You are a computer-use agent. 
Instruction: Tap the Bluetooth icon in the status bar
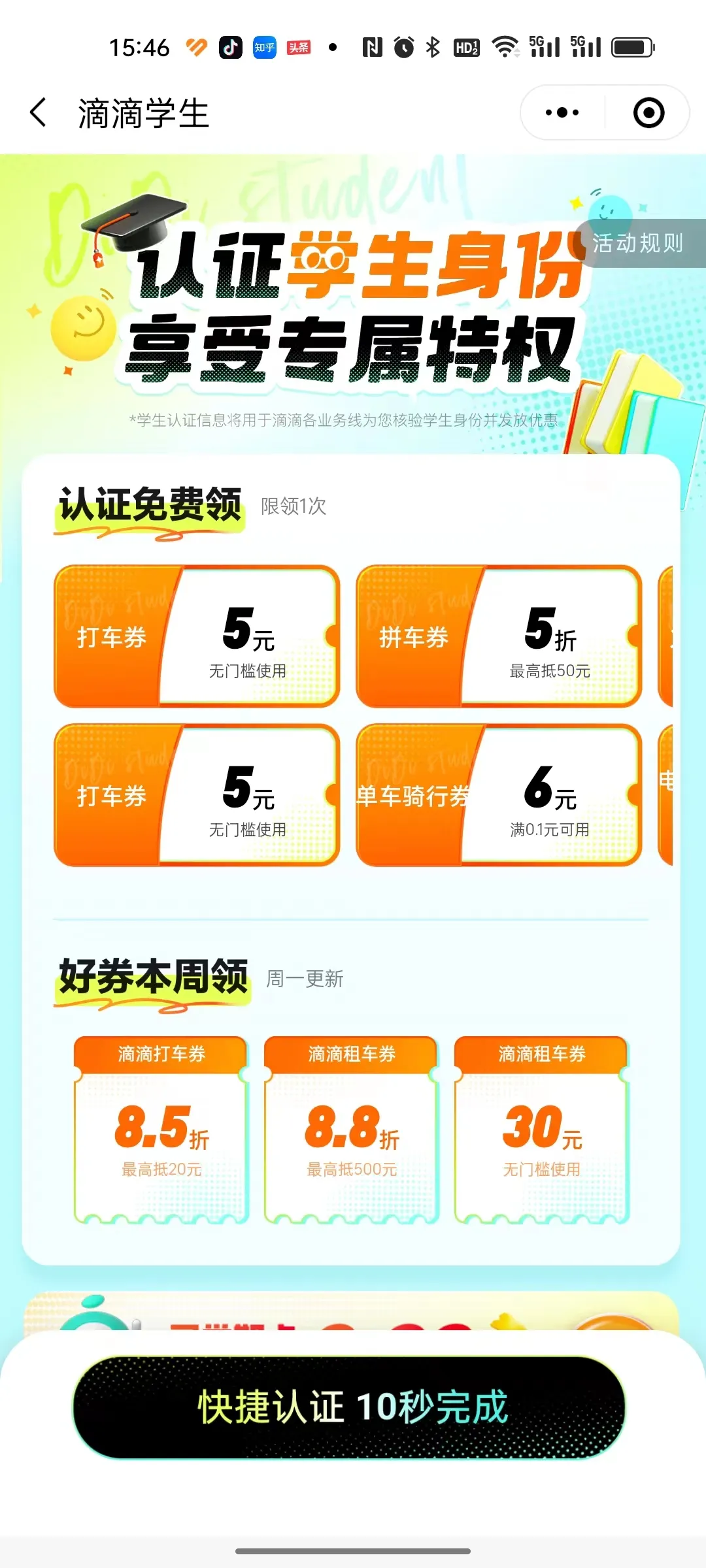(x=431, y=47)
